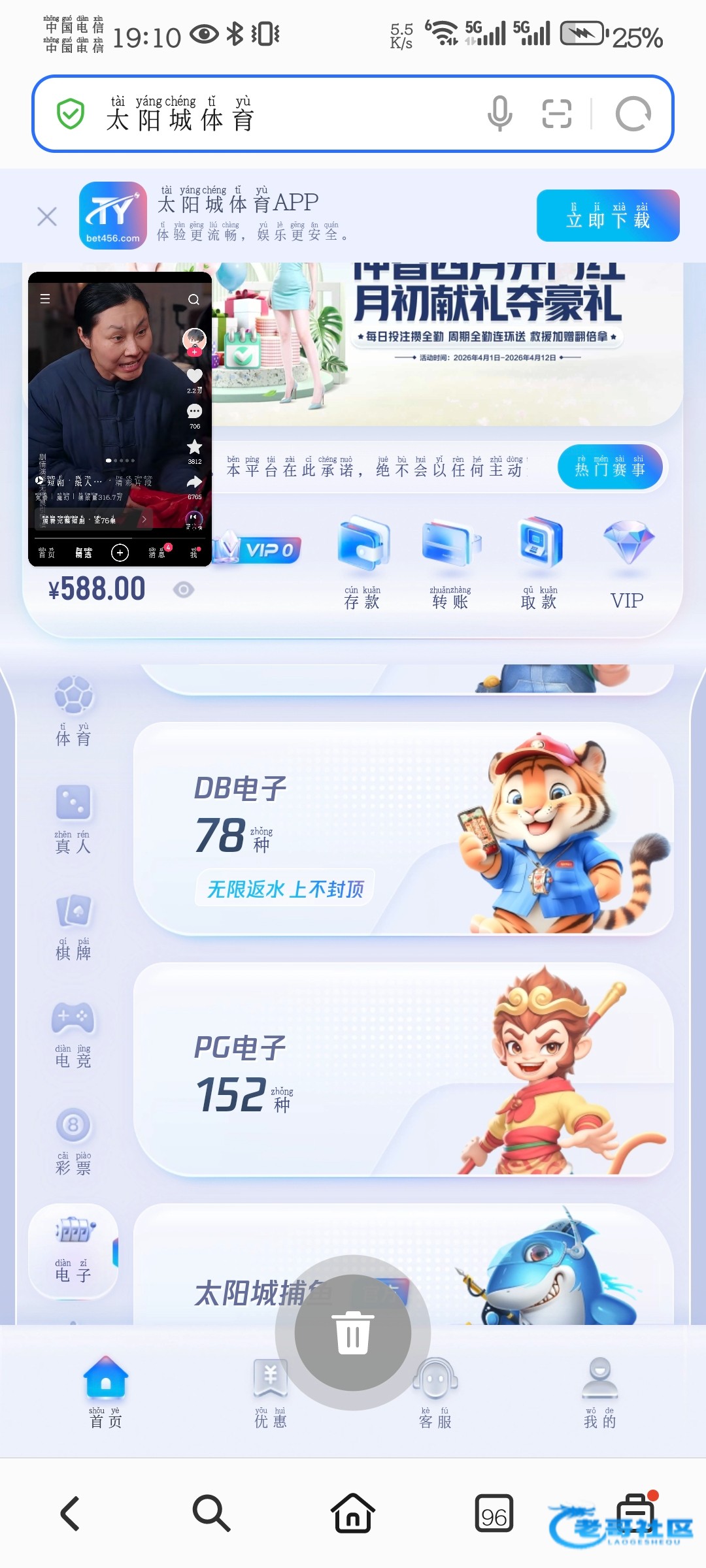Open 取款 withdrawal

[539, 562]
